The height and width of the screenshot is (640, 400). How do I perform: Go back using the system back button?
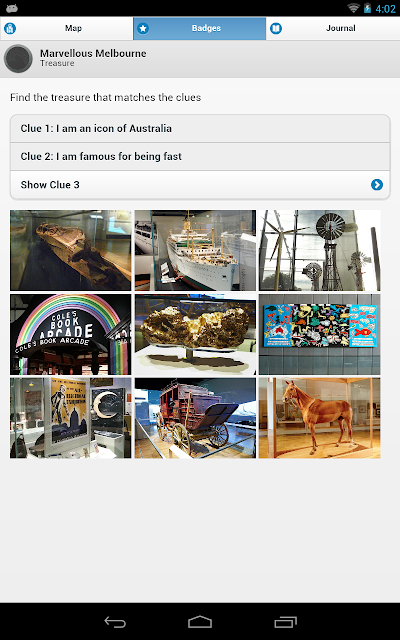[115, 622]
